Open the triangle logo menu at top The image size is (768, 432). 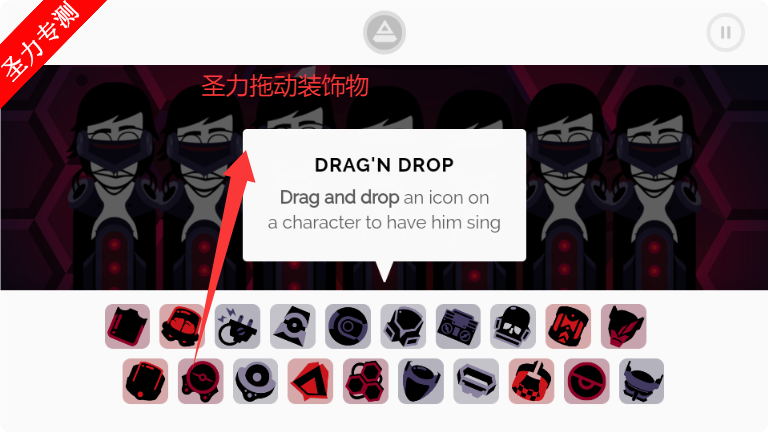[x=384, y=32]
